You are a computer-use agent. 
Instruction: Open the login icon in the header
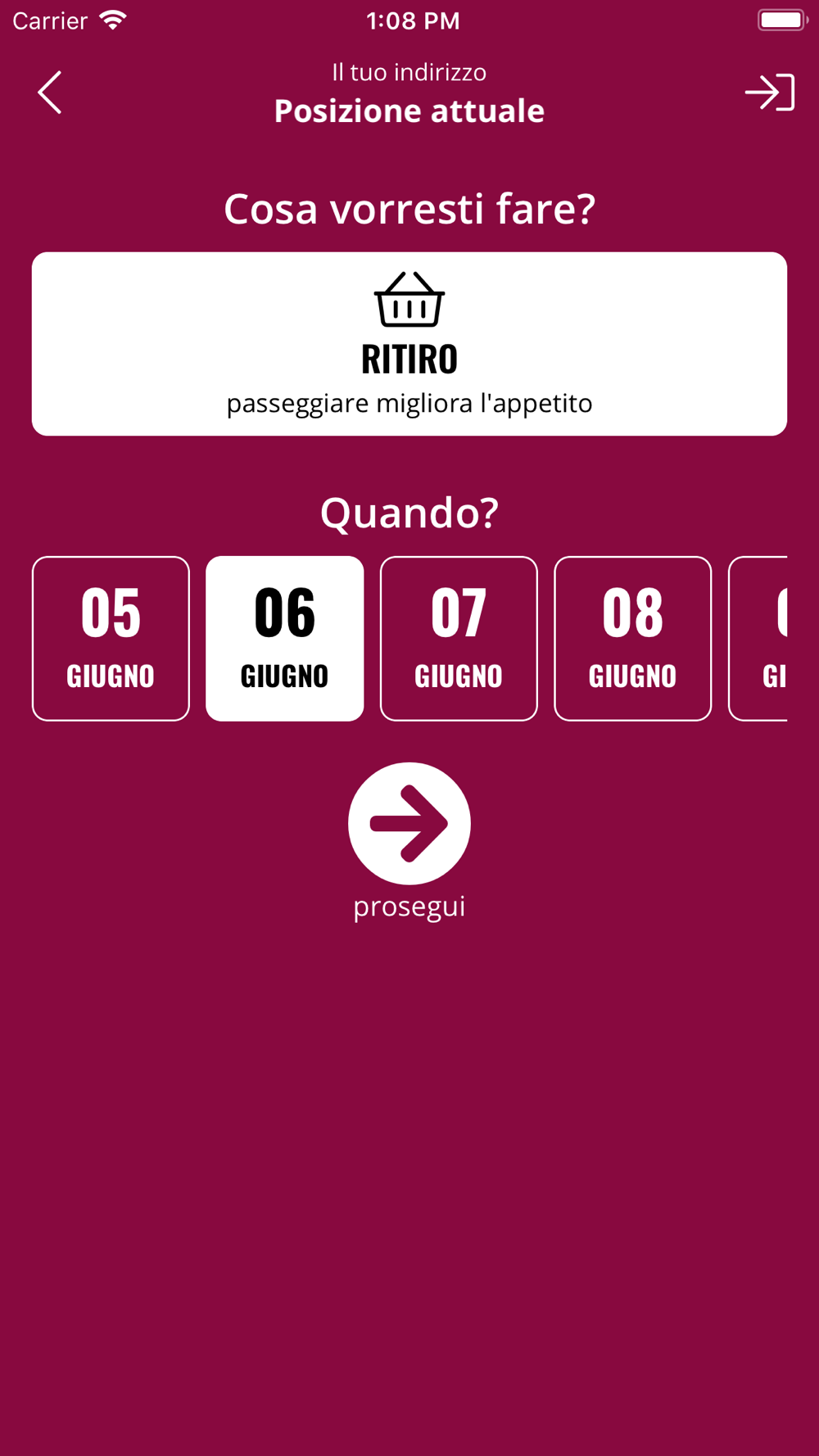tap(769, 92)
